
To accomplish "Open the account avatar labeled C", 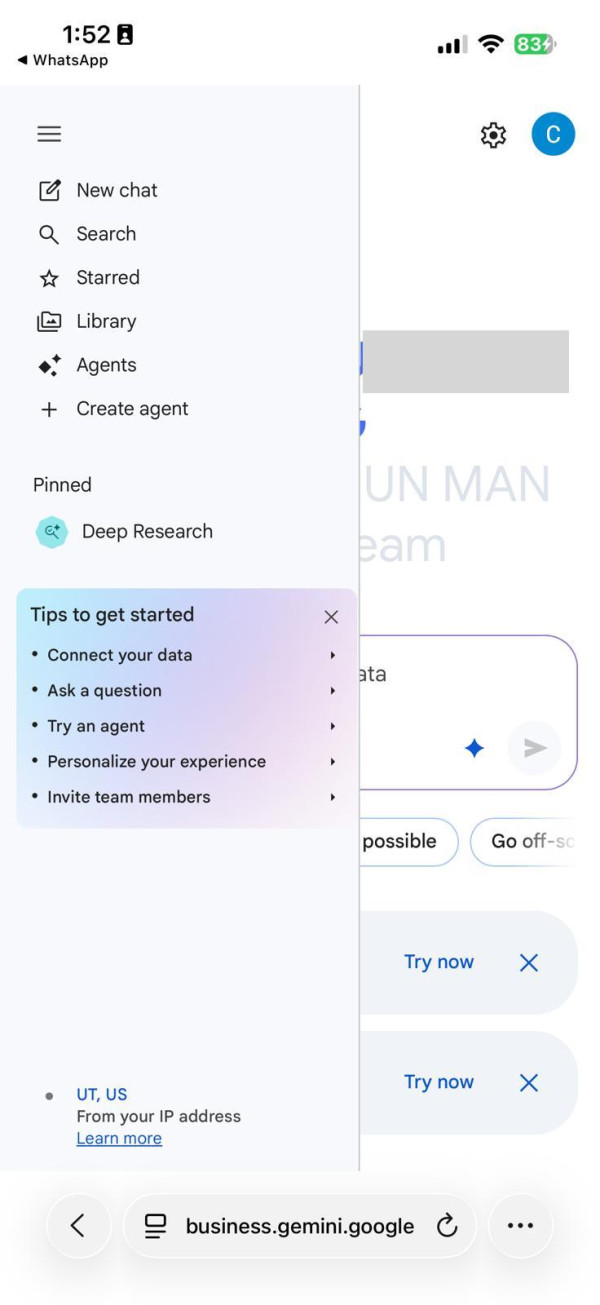I will pyautogui.click(x=553, y=134).
